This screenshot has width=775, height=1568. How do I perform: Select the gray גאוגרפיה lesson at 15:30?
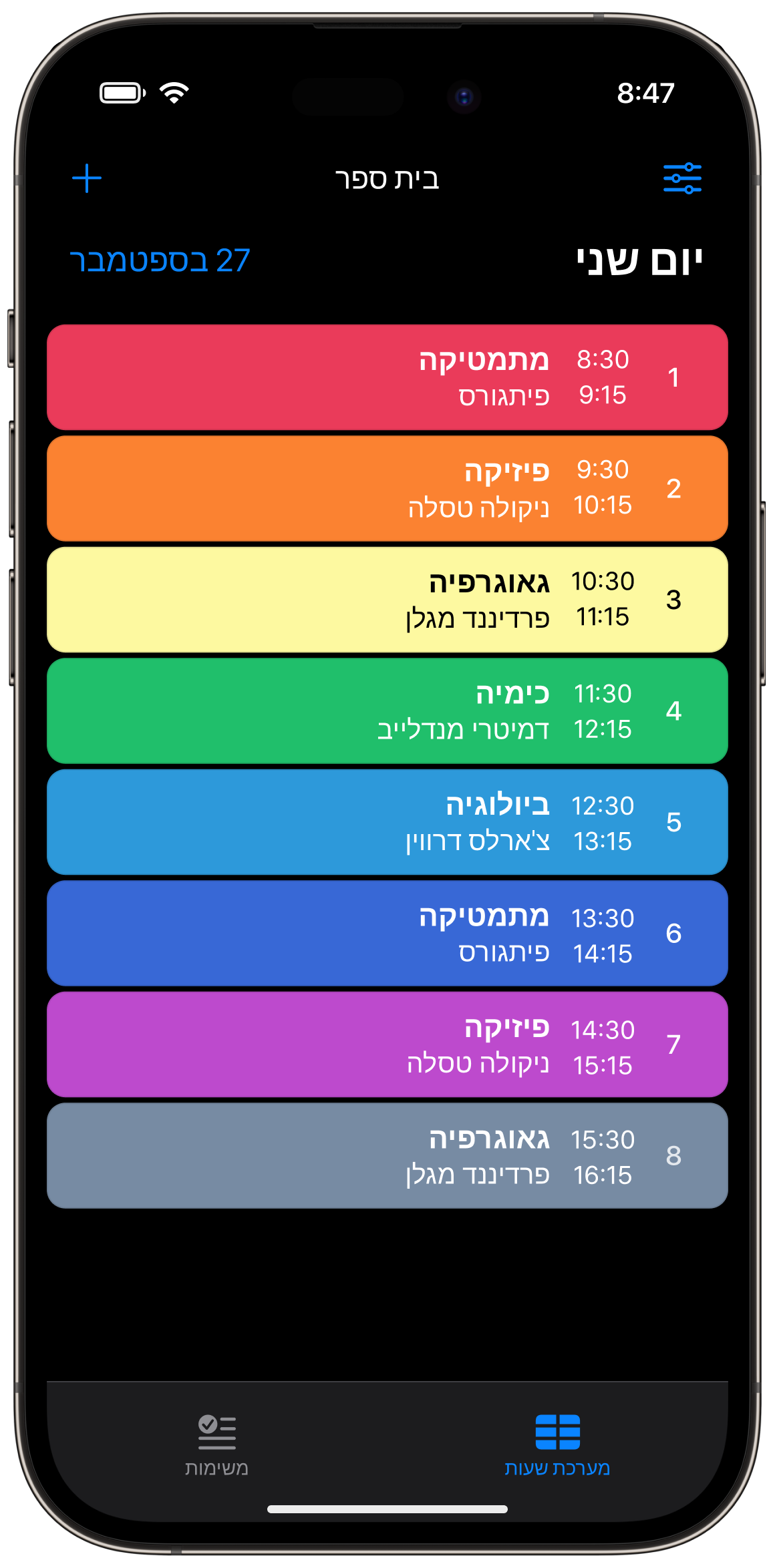(x=386, y=1156)
